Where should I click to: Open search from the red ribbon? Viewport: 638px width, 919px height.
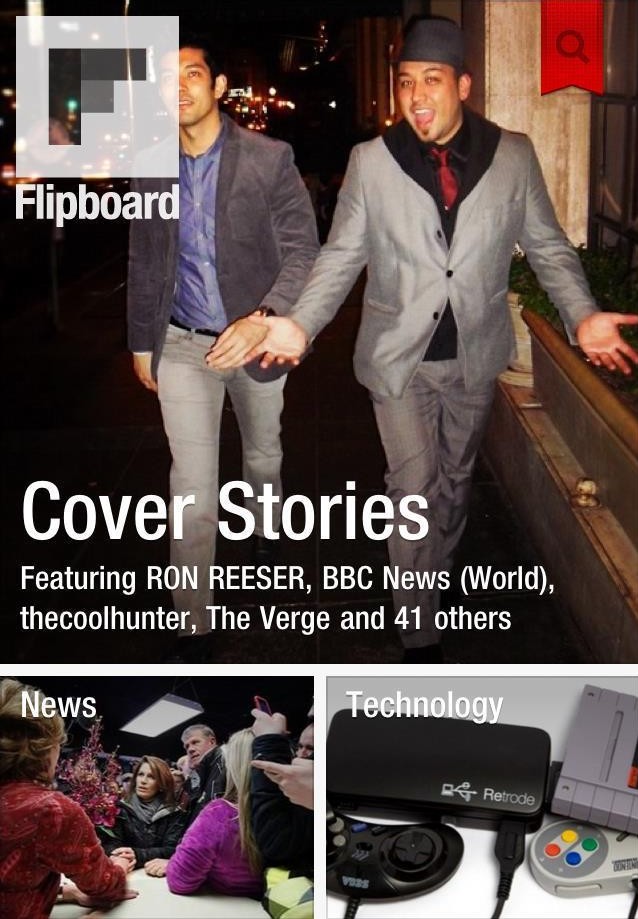(572, 46)
